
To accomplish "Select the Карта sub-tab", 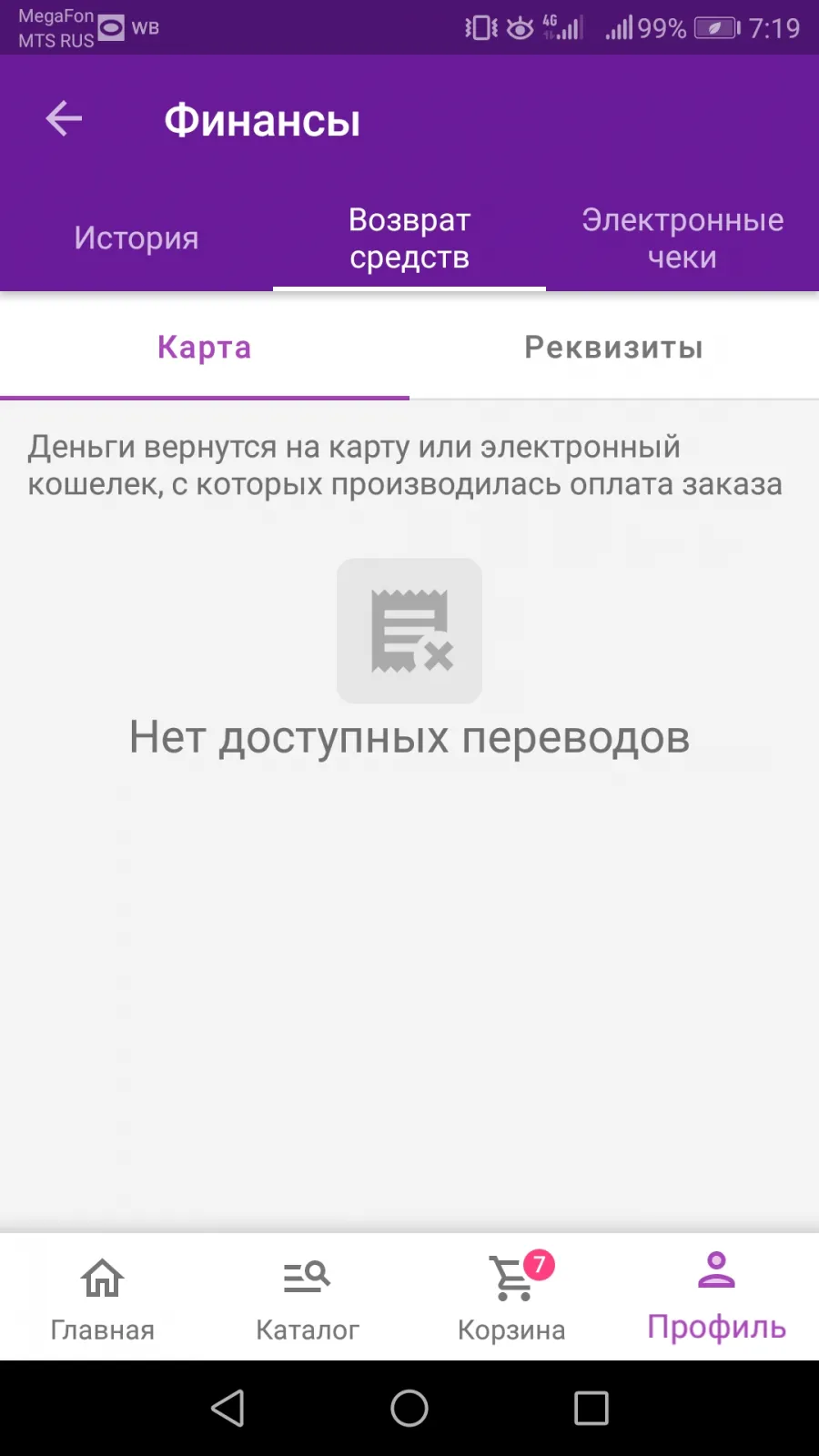I will pos(205,347).
